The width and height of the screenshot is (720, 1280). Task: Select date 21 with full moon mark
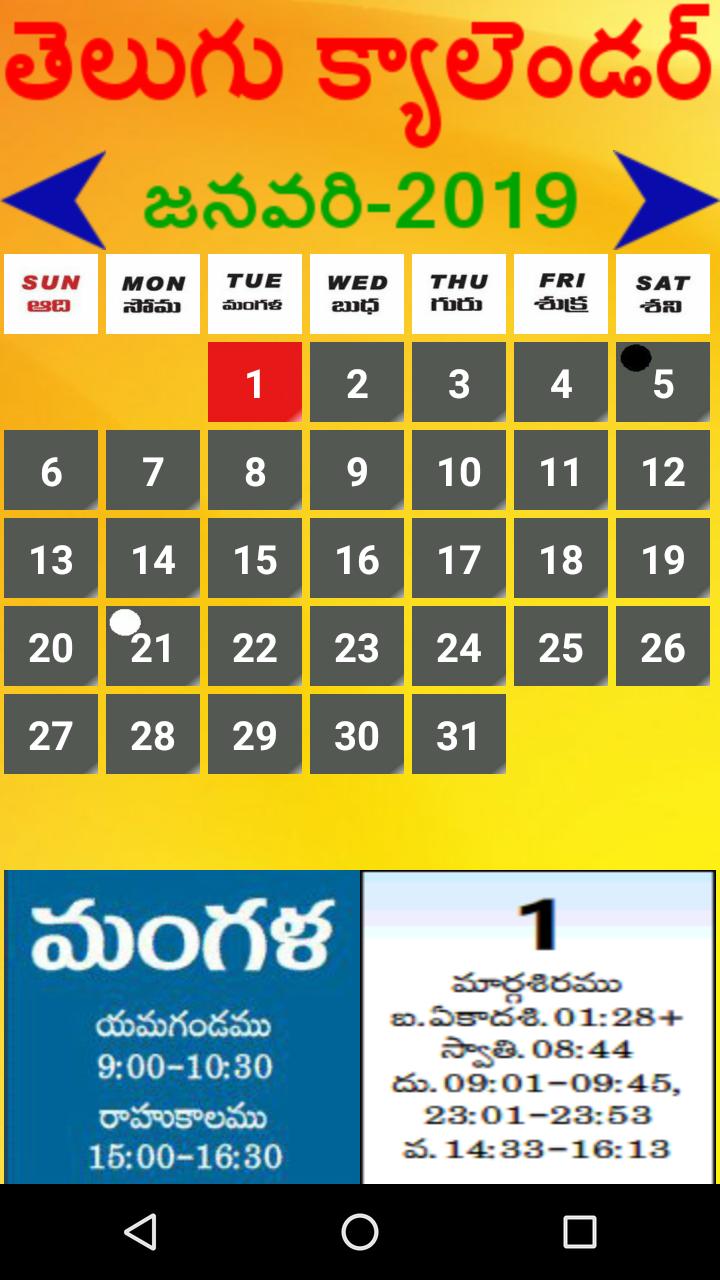point(152,646)
